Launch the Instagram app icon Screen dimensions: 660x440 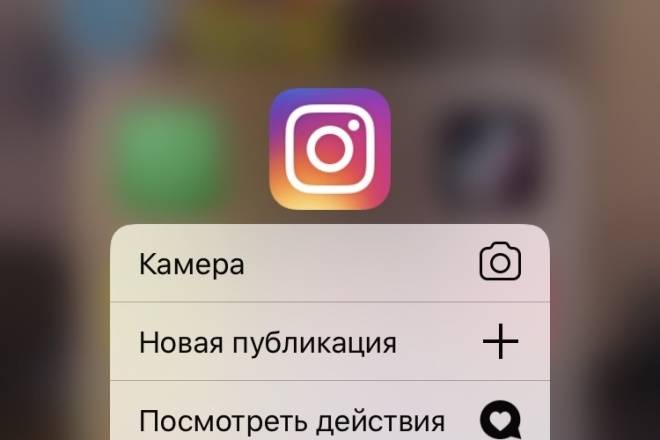coord(329,148)
